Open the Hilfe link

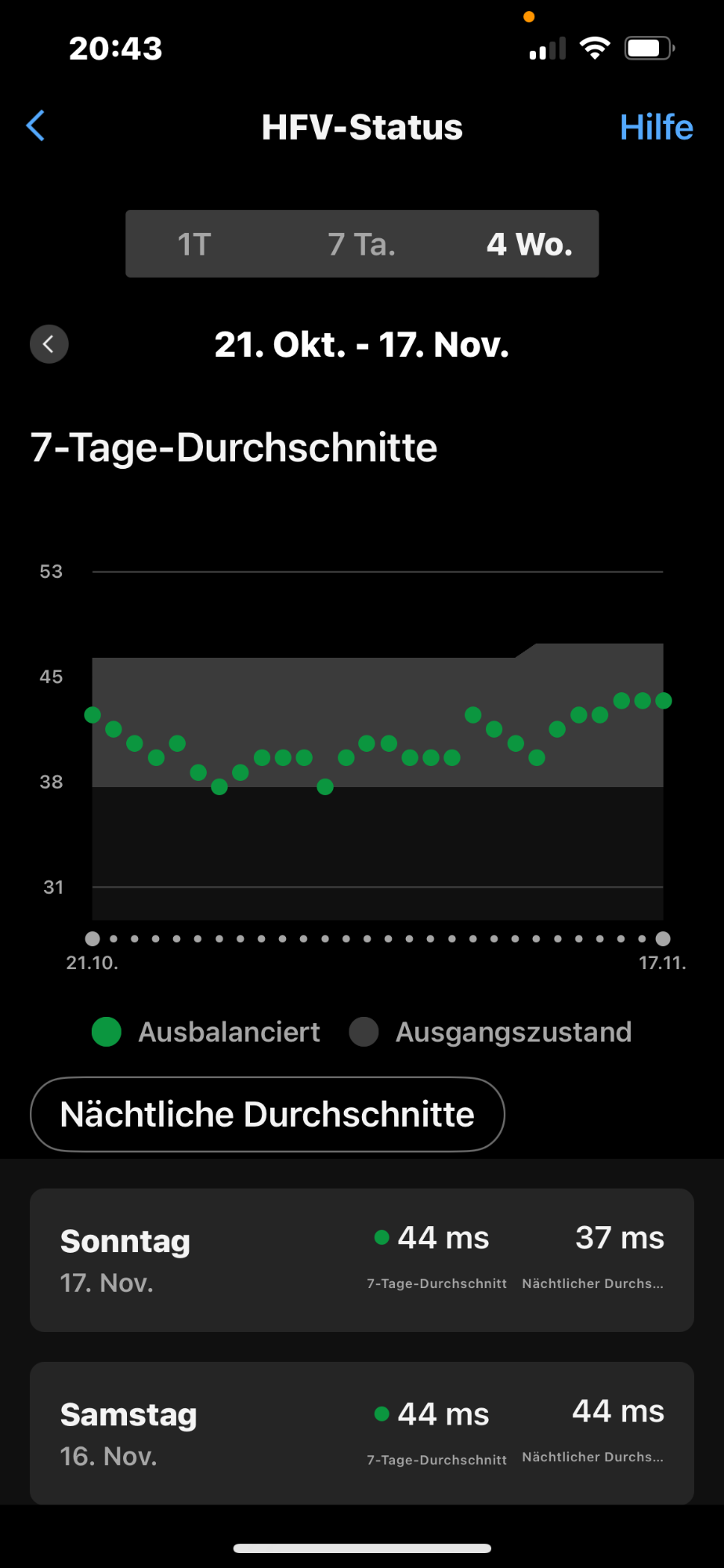[x=656, y=127]
